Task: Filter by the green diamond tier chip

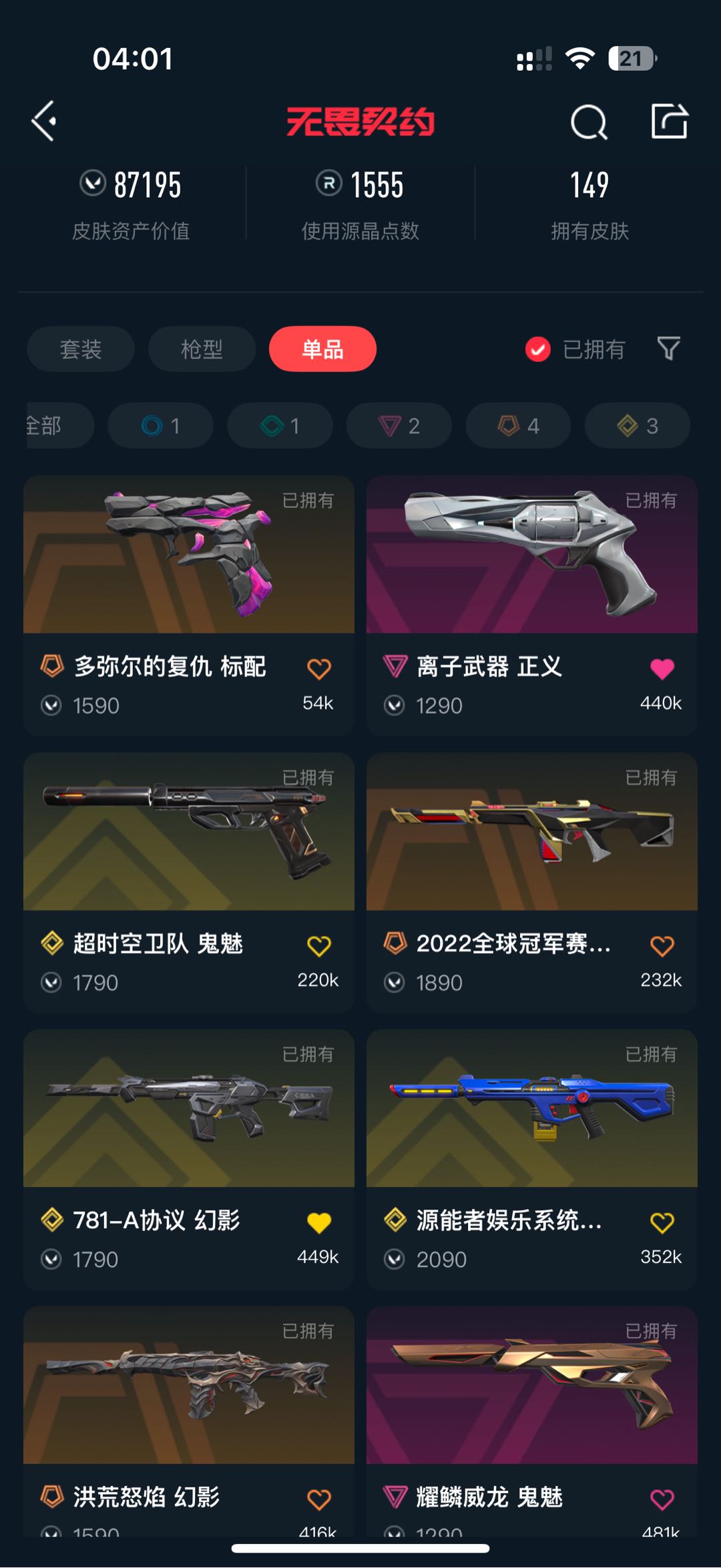Action: click(x=280, y=426)
